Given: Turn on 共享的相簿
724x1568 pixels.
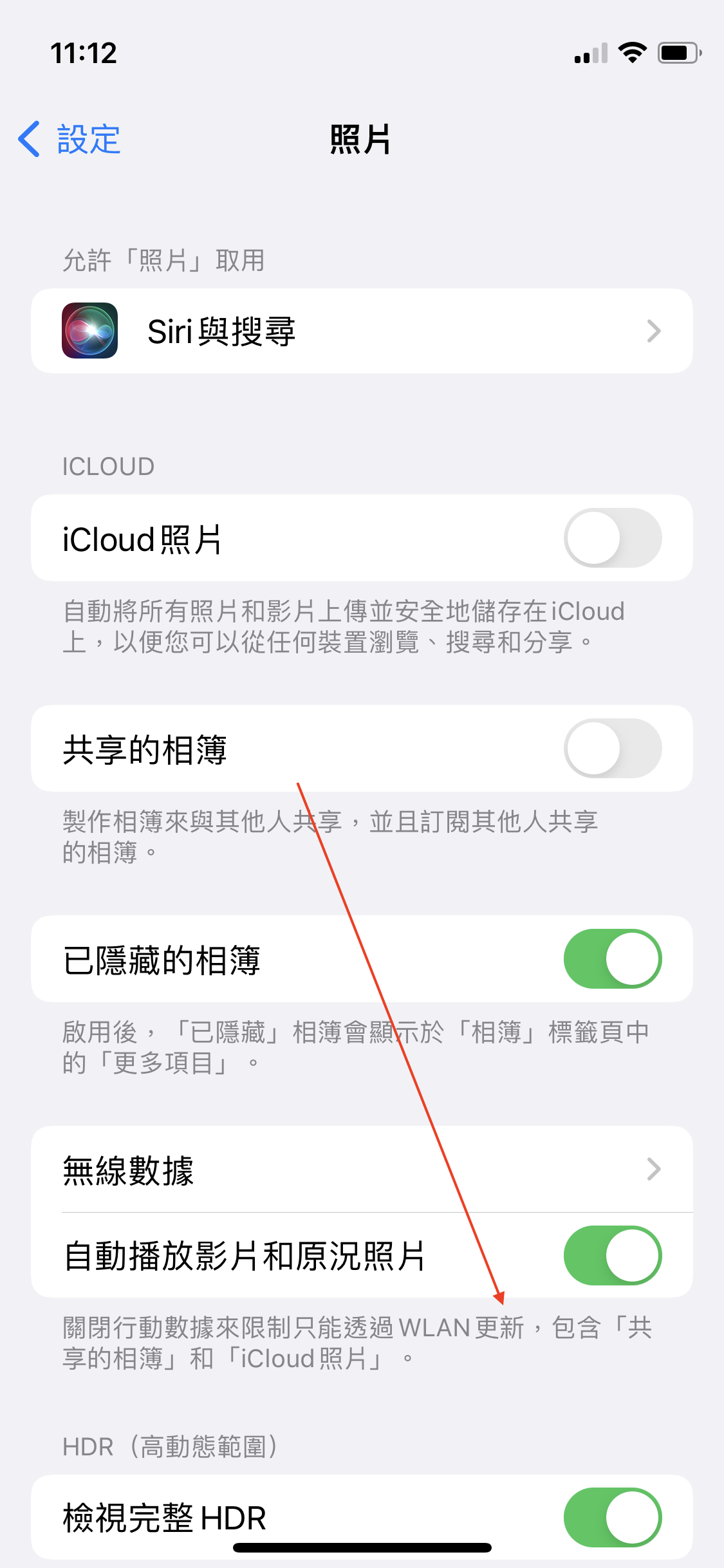Looking at the screenshot, I should click(x=612, y=749).
